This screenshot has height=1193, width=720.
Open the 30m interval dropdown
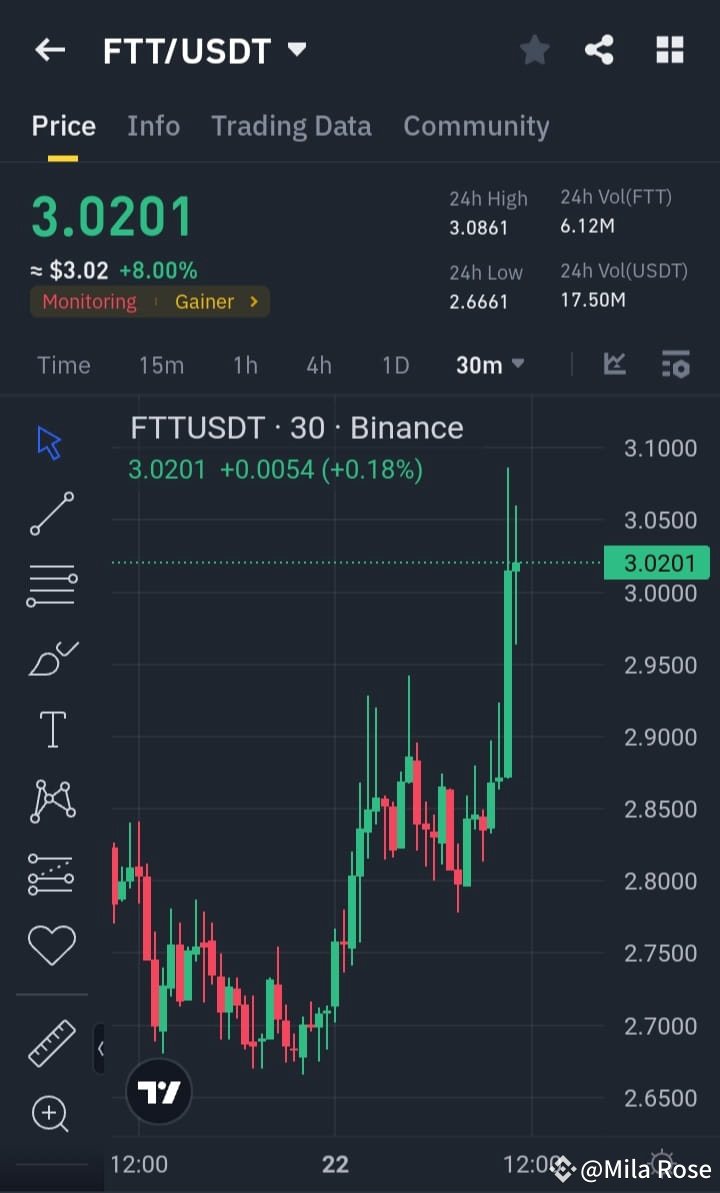point(489,365)
